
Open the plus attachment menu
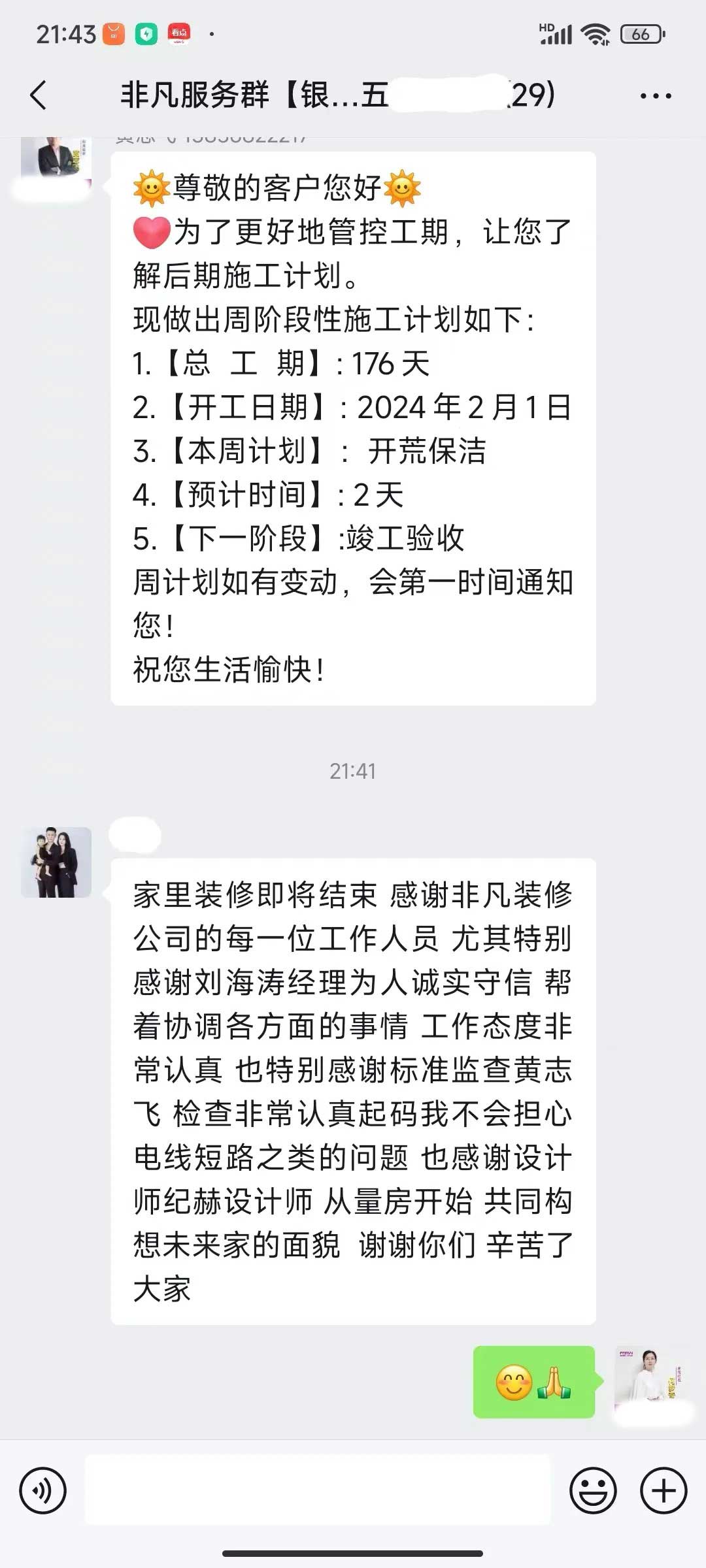(663, 1491)
